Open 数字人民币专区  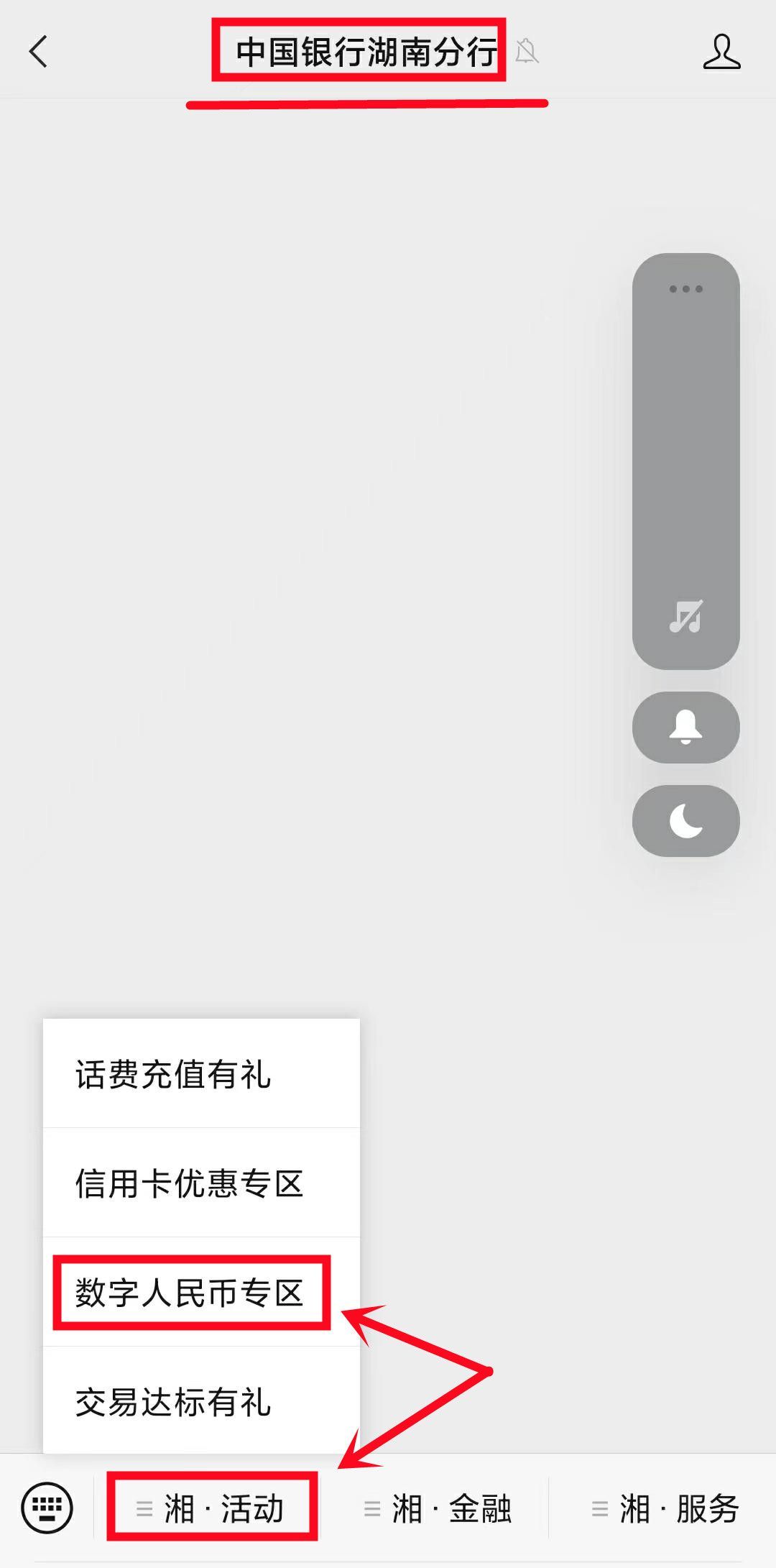[x=190, y=1293]
